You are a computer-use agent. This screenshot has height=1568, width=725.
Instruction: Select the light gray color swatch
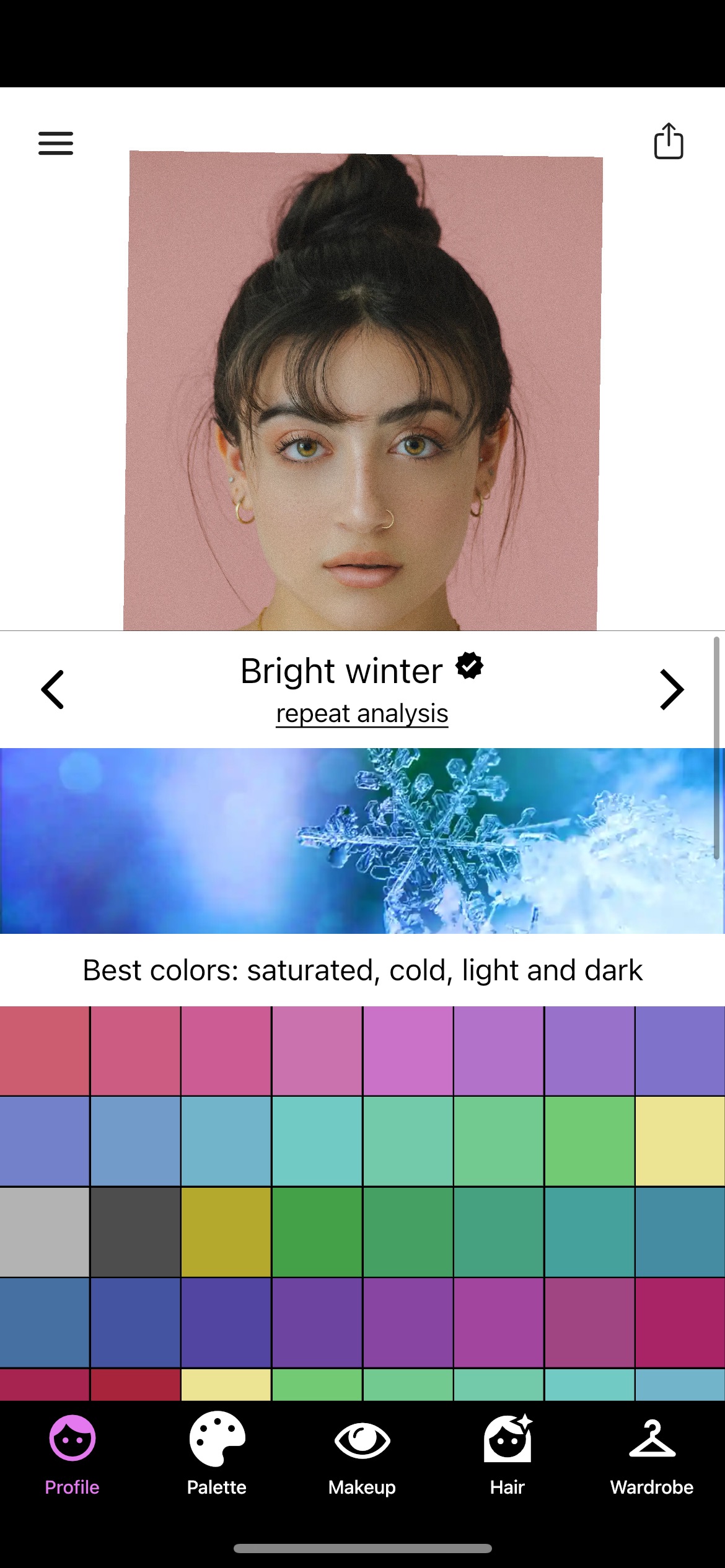[45, 1231]
